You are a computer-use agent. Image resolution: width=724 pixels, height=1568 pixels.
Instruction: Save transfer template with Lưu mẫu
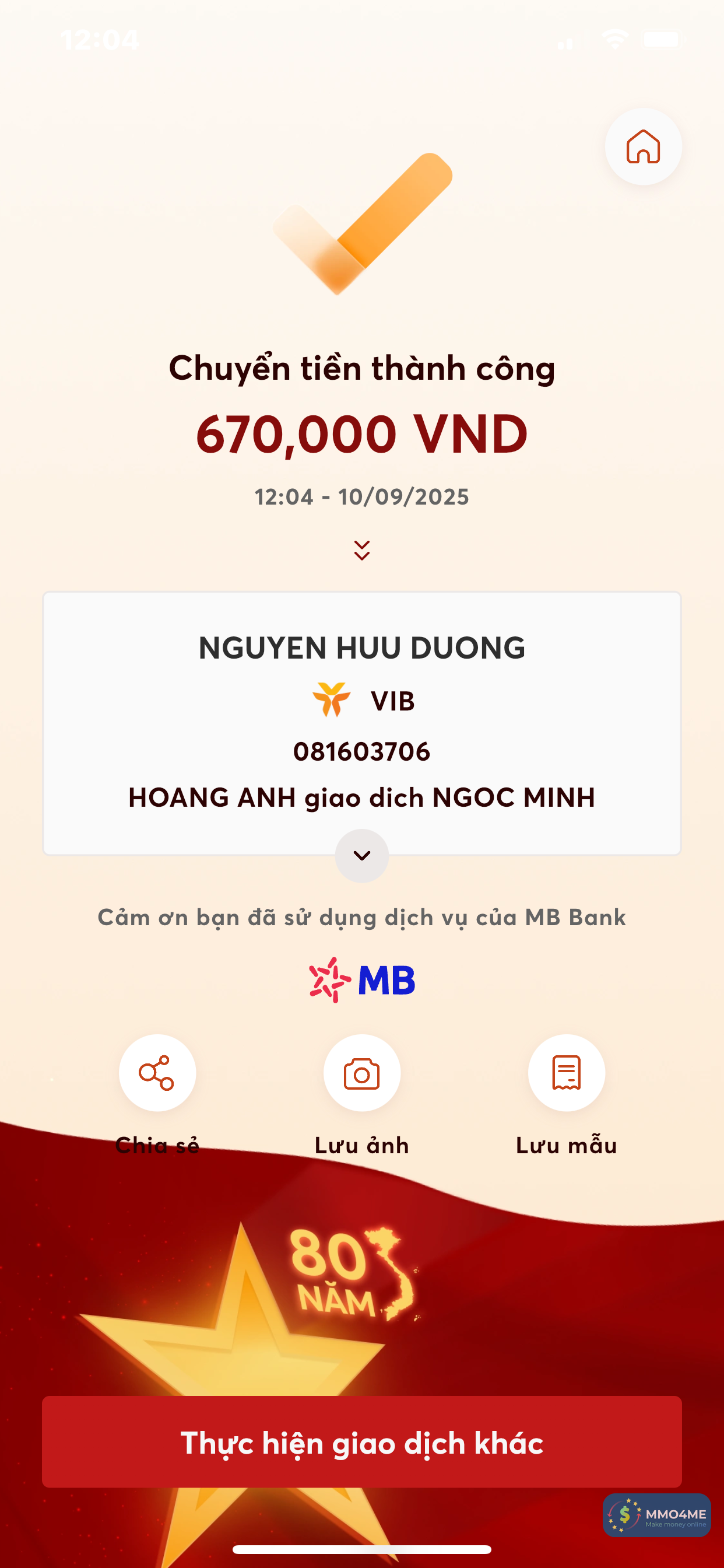coord(566,1073)
